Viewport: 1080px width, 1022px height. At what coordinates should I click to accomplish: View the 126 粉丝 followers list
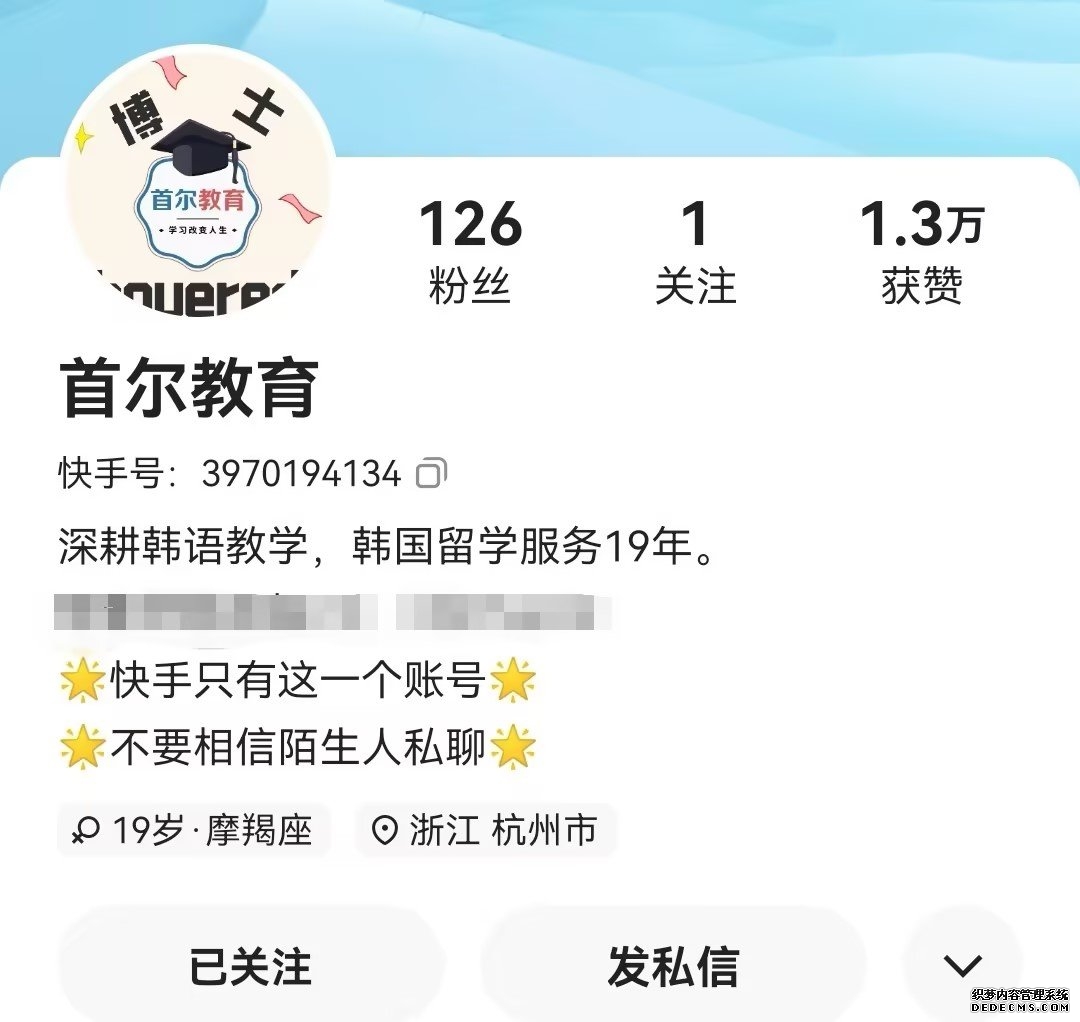(470, 250)
